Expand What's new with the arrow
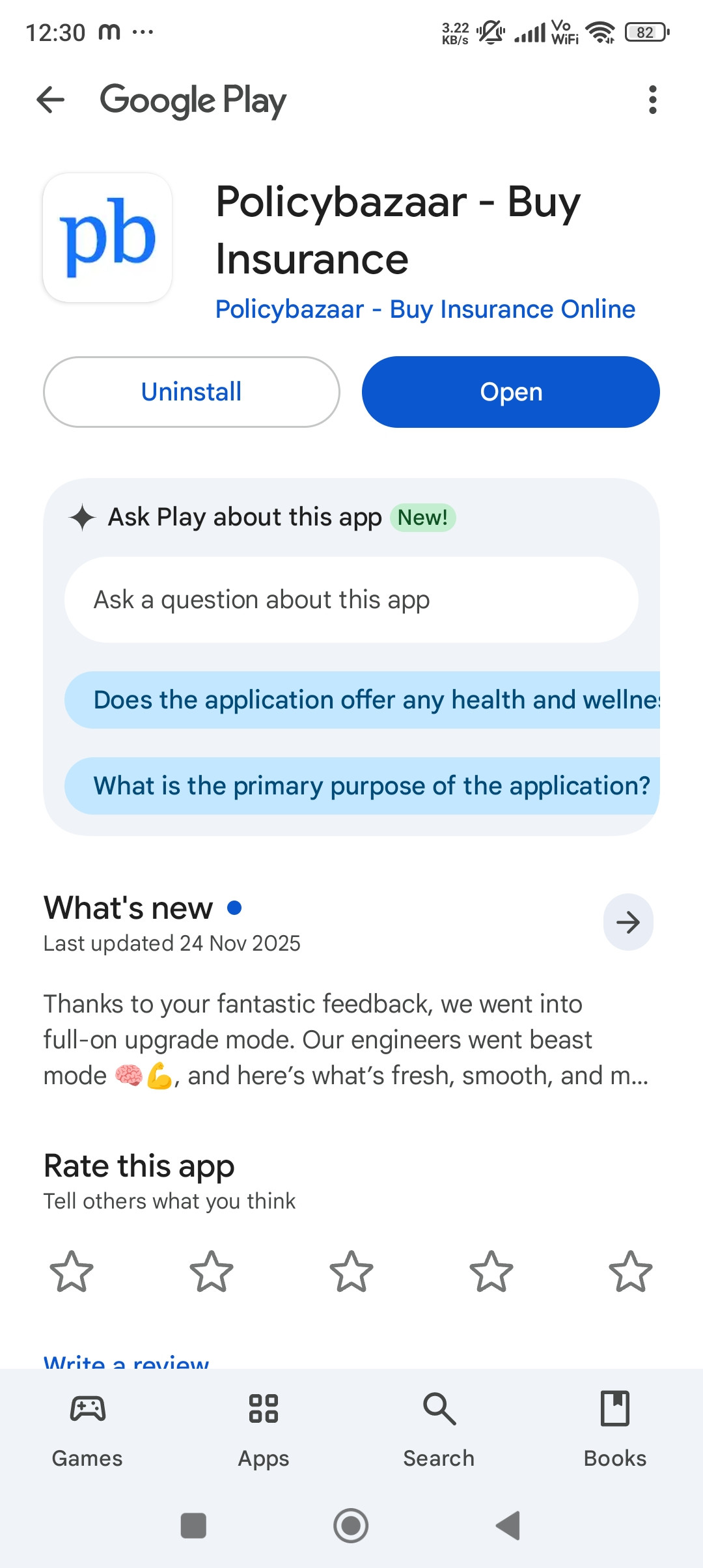 point(628,922)
